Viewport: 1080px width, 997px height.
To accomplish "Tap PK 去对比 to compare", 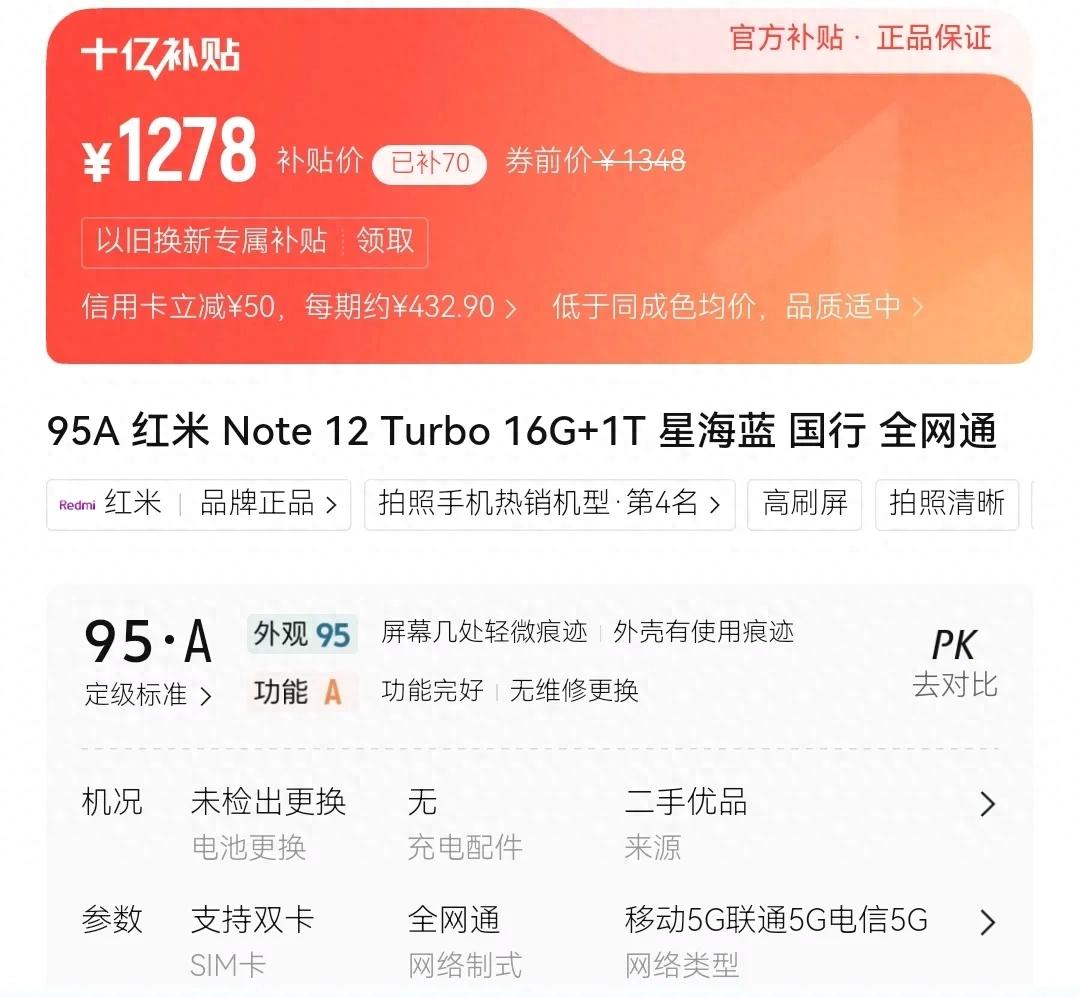I will click(x=954, y=662).
